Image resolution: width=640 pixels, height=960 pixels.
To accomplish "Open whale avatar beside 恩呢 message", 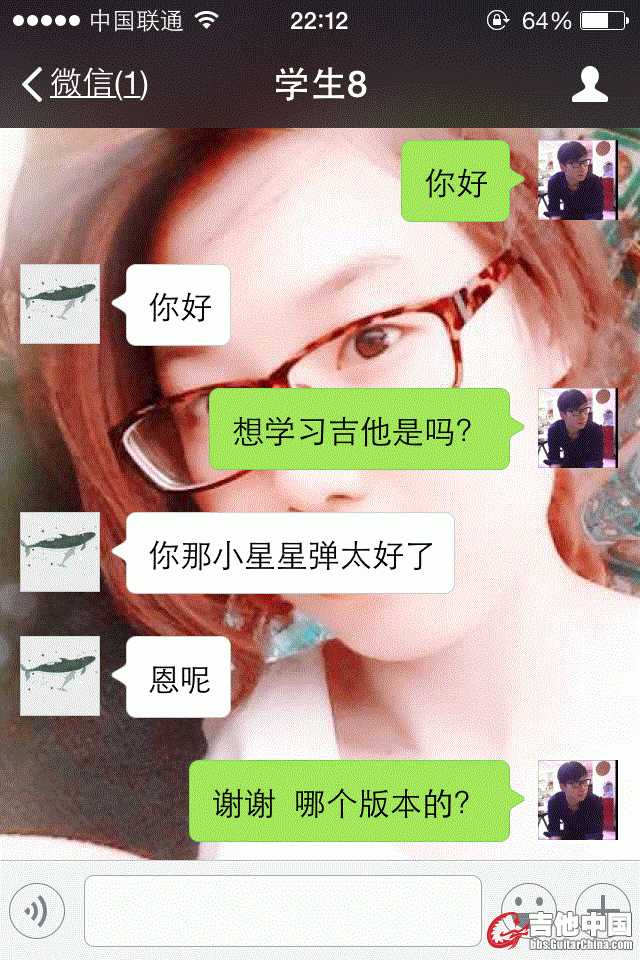I will pyautogui.click(x=60, y=676).
